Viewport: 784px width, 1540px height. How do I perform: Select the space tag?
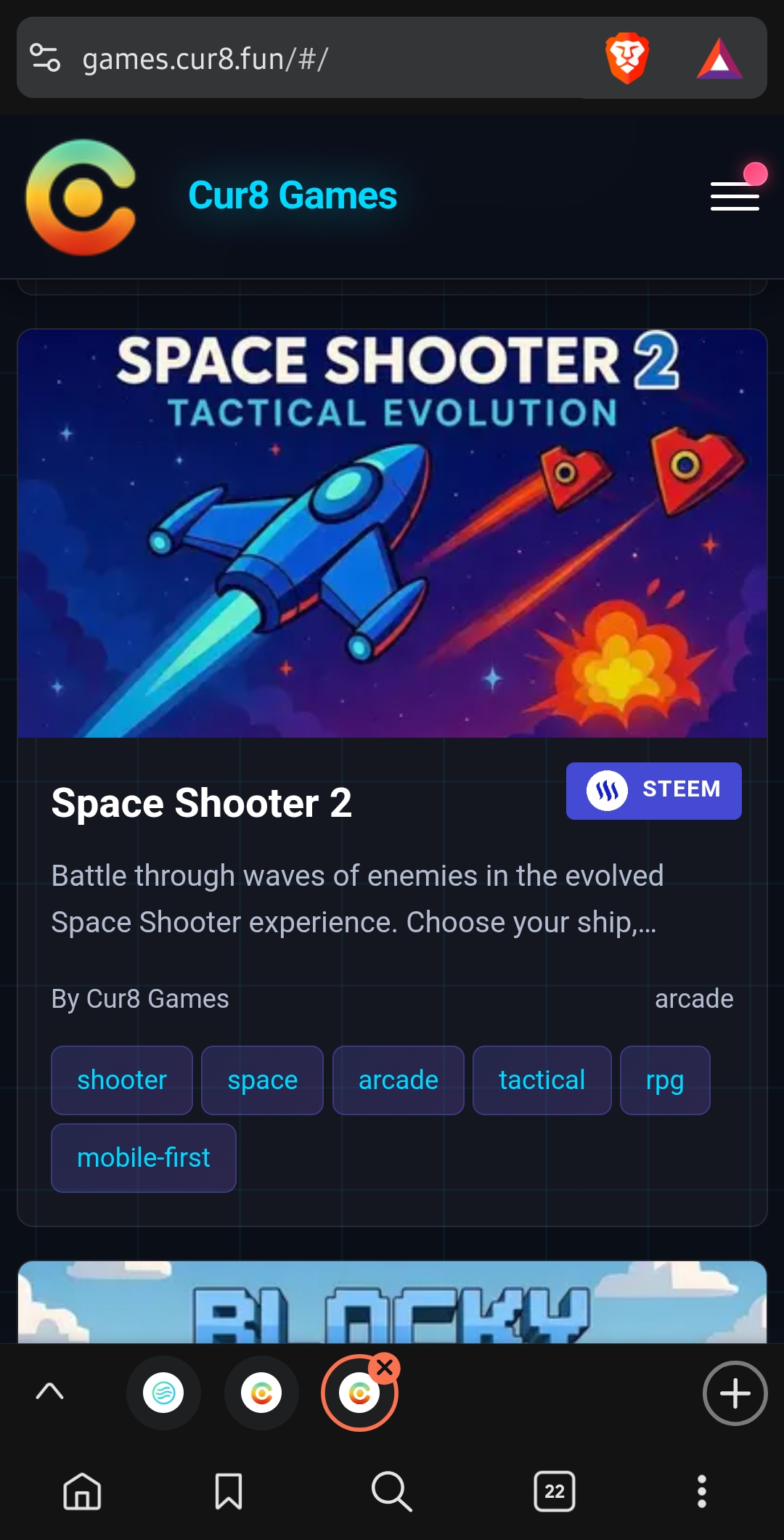point(262,1080)
